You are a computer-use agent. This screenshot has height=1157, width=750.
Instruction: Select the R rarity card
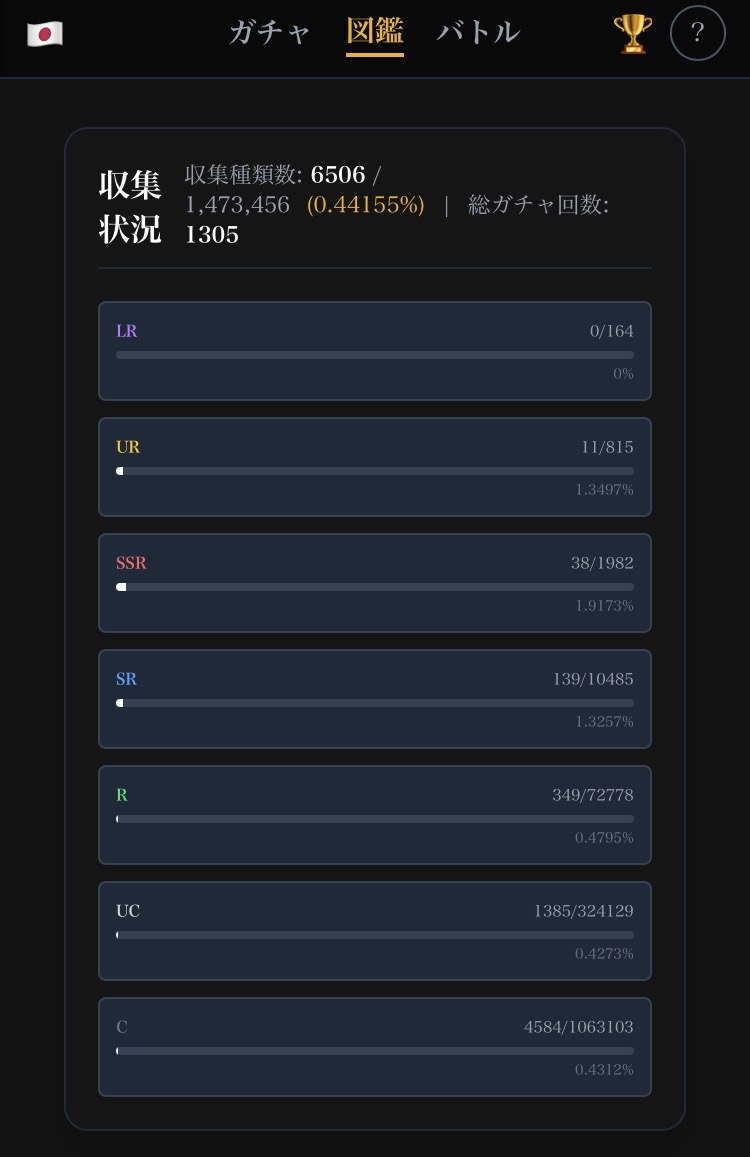click(x=374, y=815)
